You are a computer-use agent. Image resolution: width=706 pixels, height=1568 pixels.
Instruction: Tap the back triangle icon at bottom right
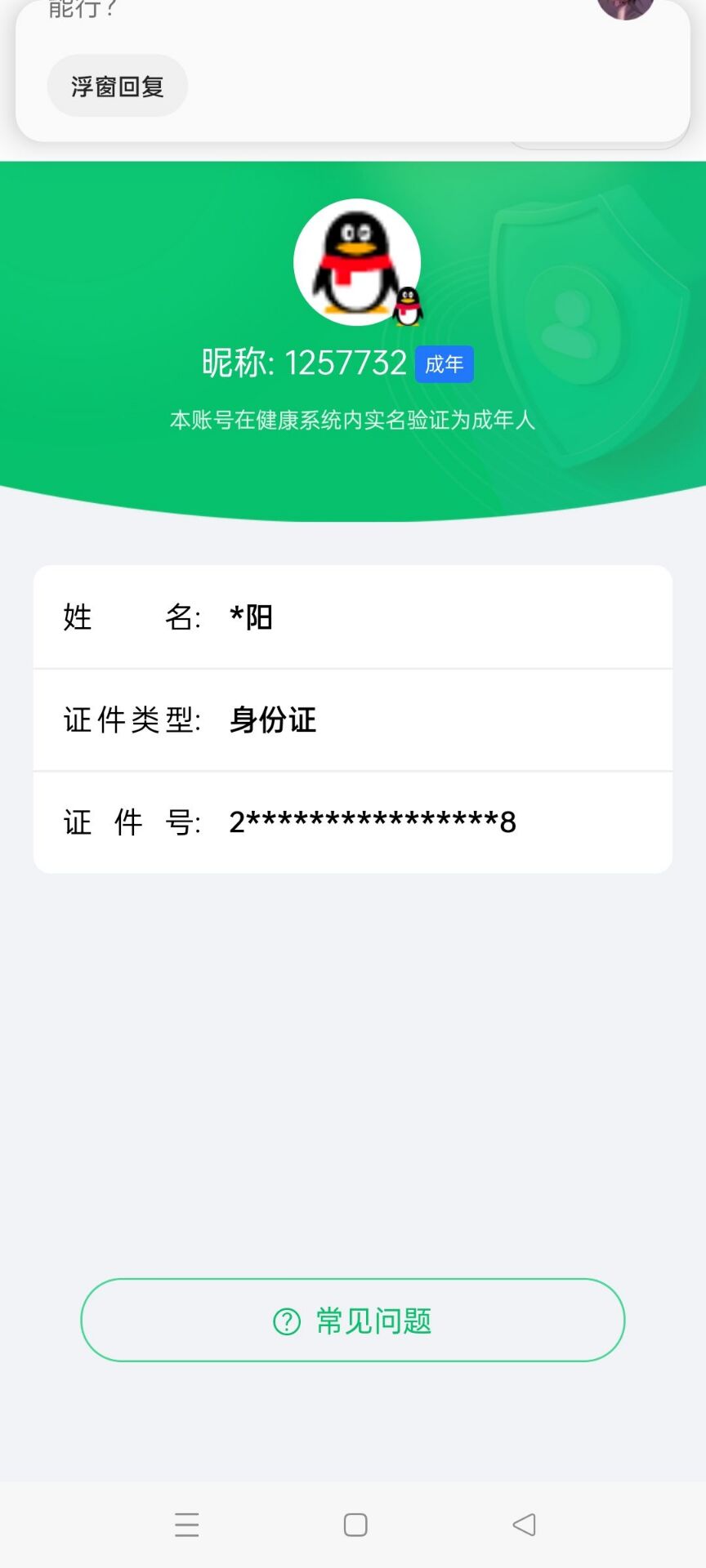pyautogui.click(x=522, y=1524)
